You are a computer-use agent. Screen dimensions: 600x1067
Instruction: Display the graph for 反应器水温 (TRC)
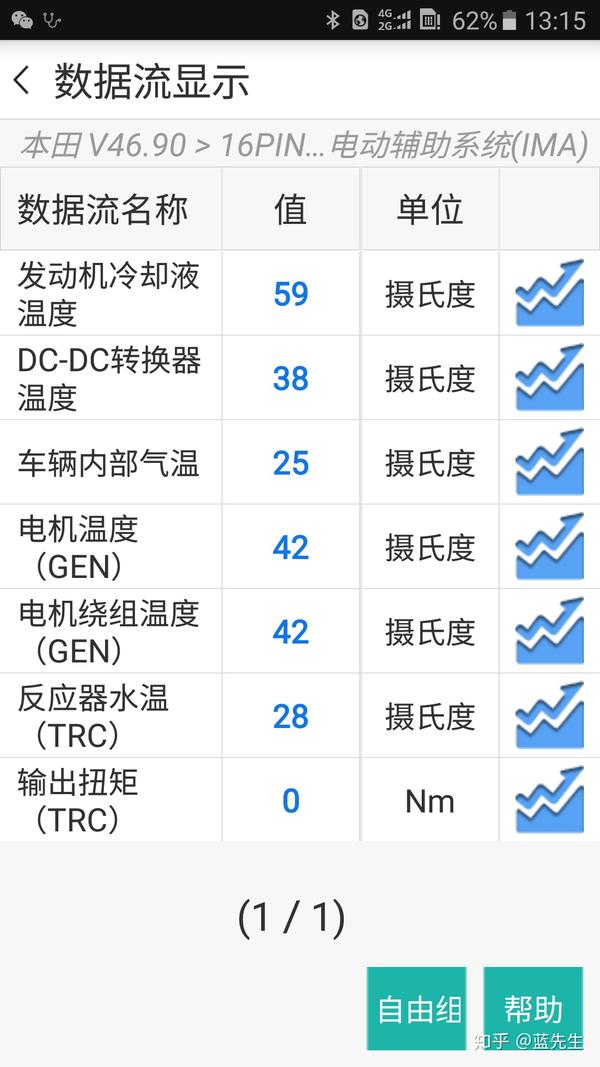(x=549, y=716)
